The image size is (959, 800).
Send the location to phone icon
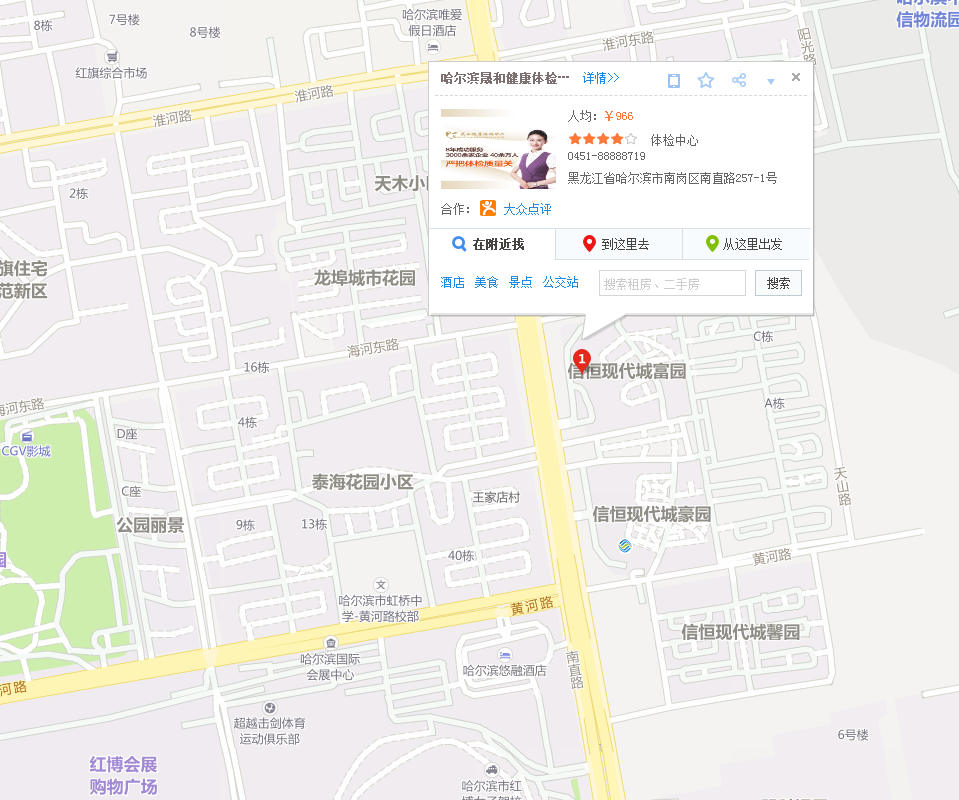[x=674, y=81]
